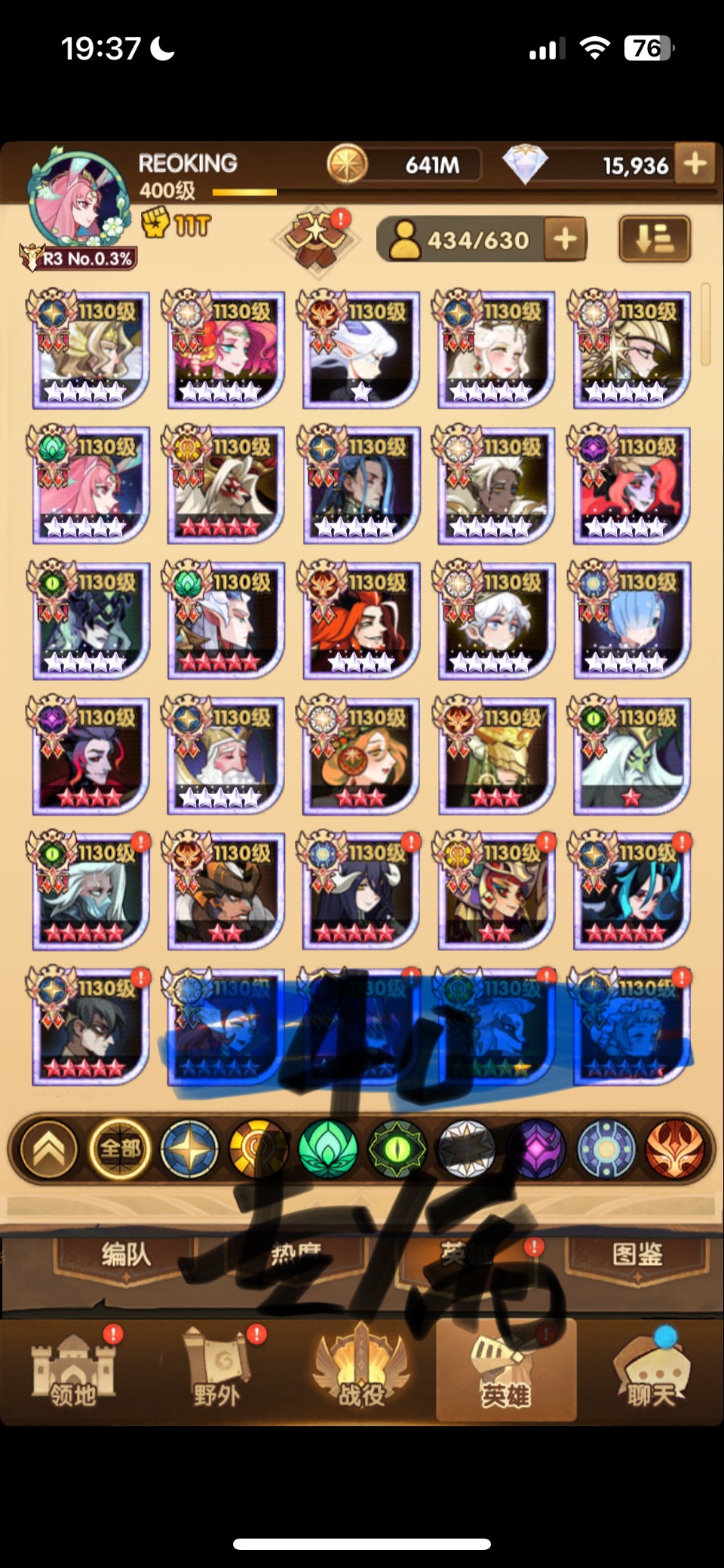
Task: Filter heroes by red flame faction
Action: tap(675, 1149)
